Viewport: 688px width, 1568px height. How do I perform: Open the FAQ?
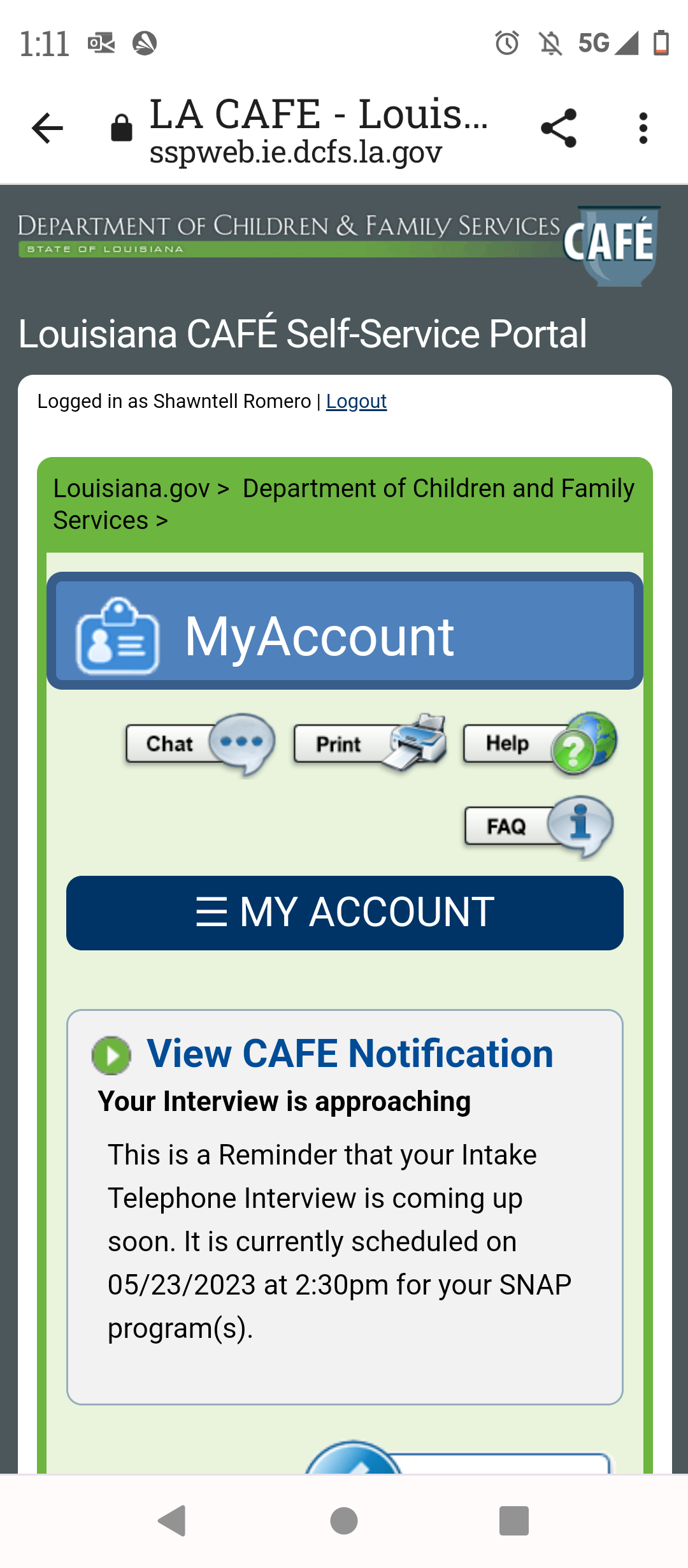(539, 827)
